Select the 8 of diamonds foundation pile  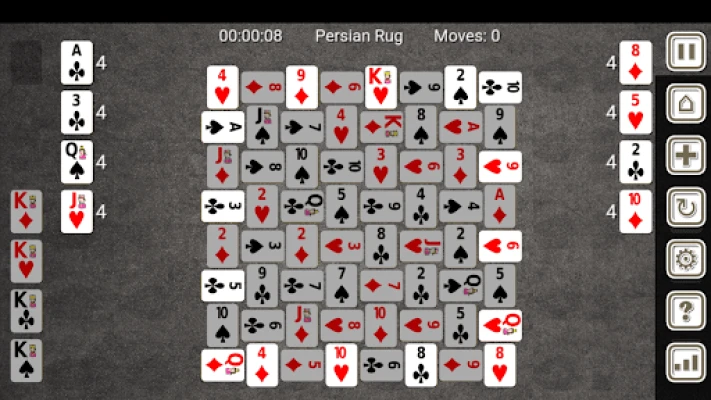pos(636,62)
